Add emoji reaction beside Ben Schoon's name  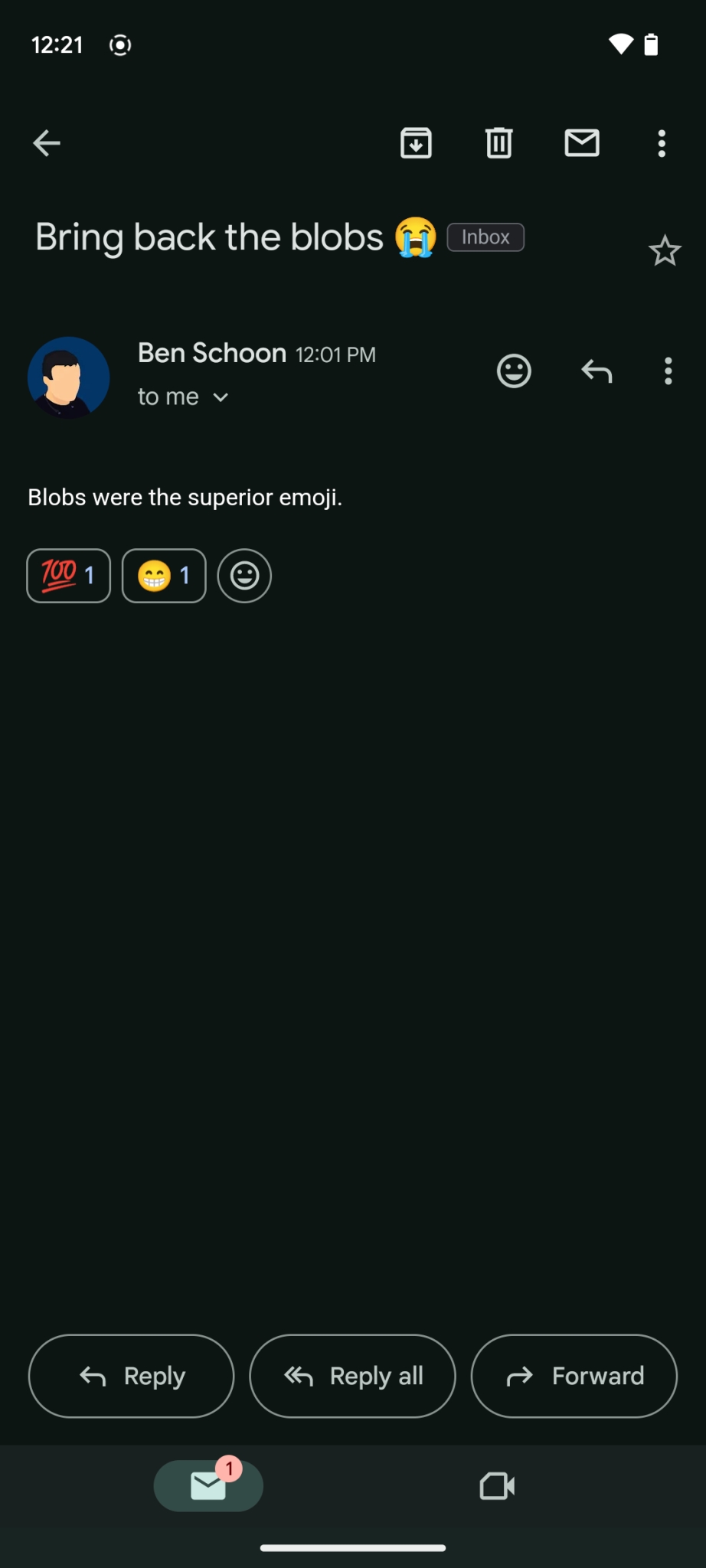tap(514, 371)
